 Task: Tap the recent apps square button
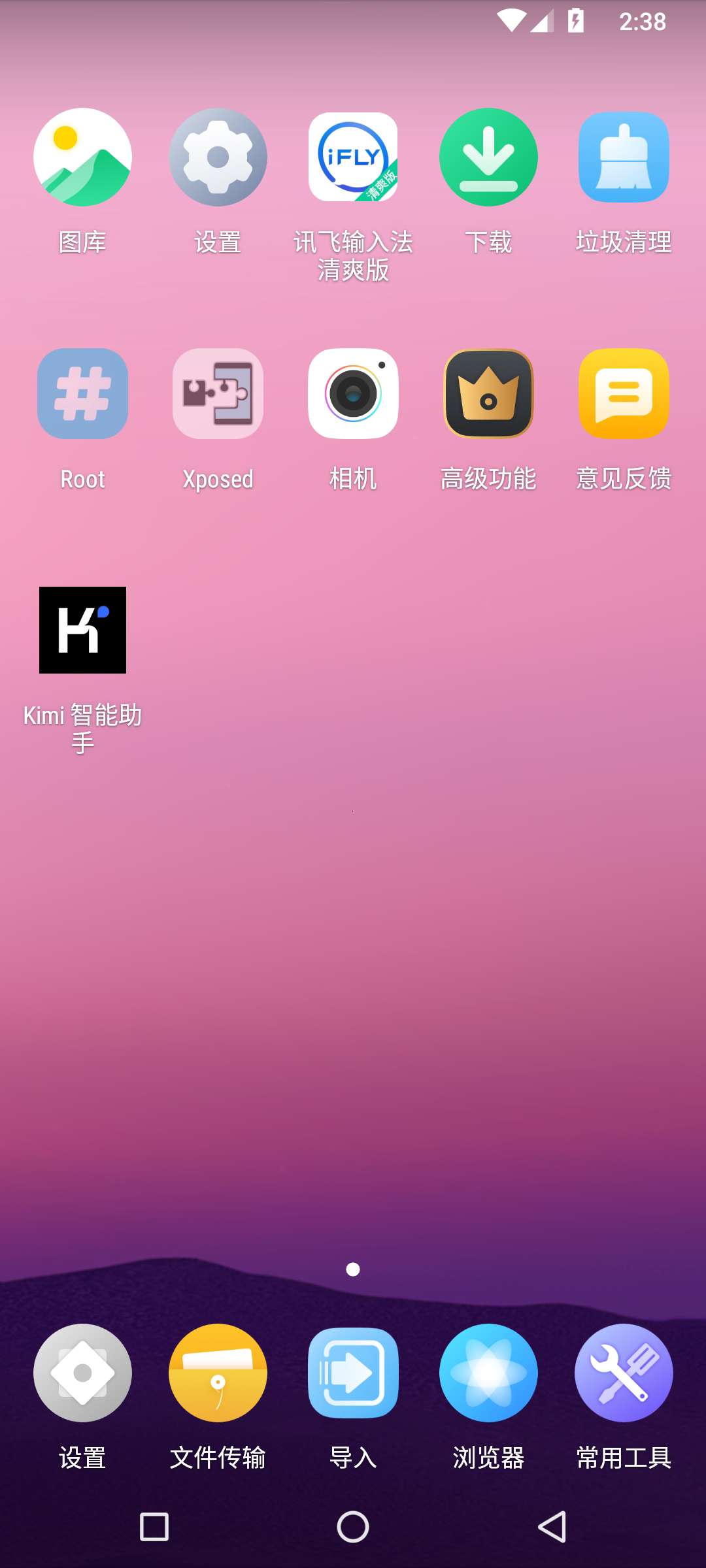(x=154, y=1527)
